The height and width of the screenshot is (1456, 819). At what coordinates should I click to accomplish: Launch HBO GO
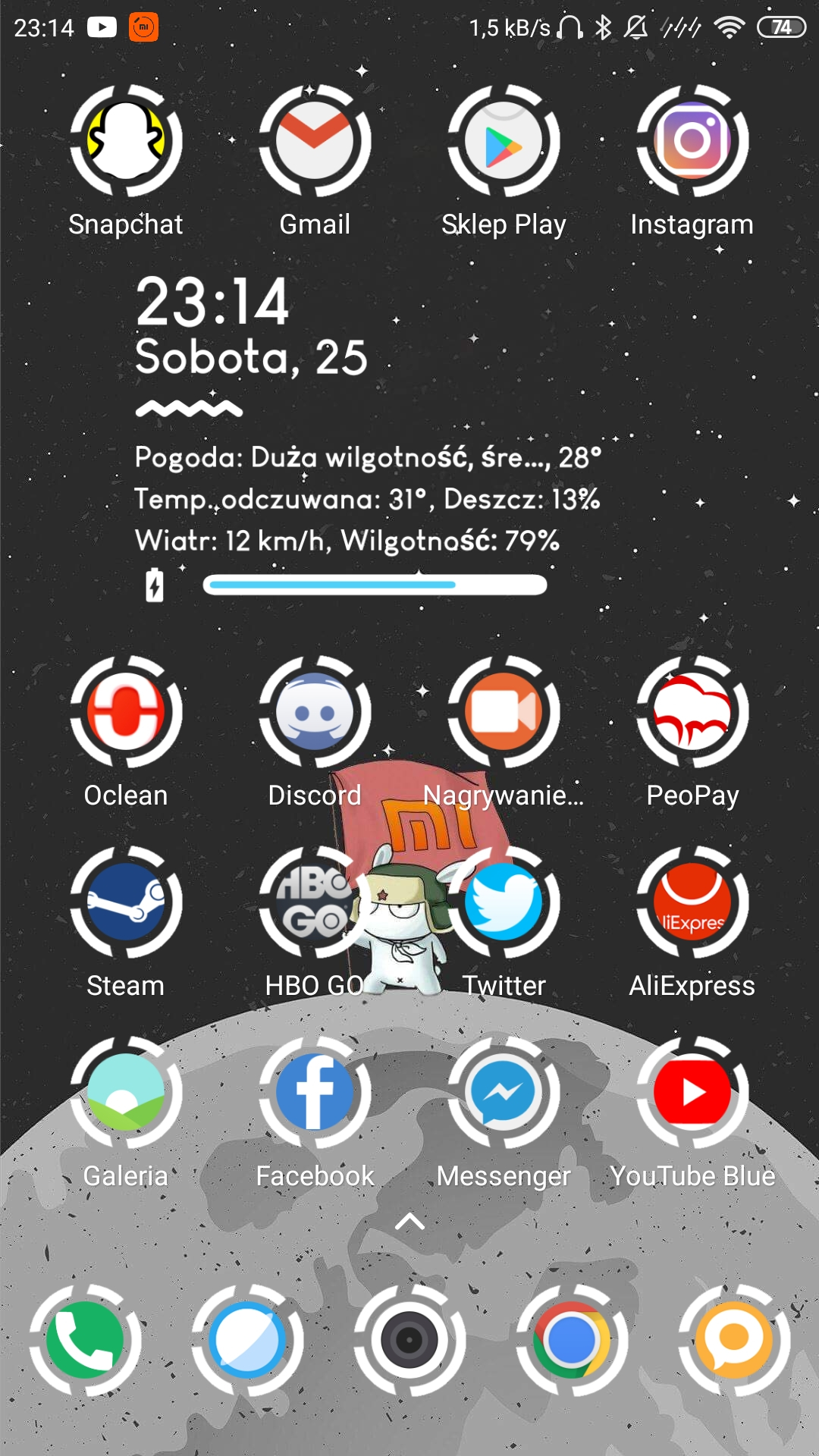pos(312,902)
